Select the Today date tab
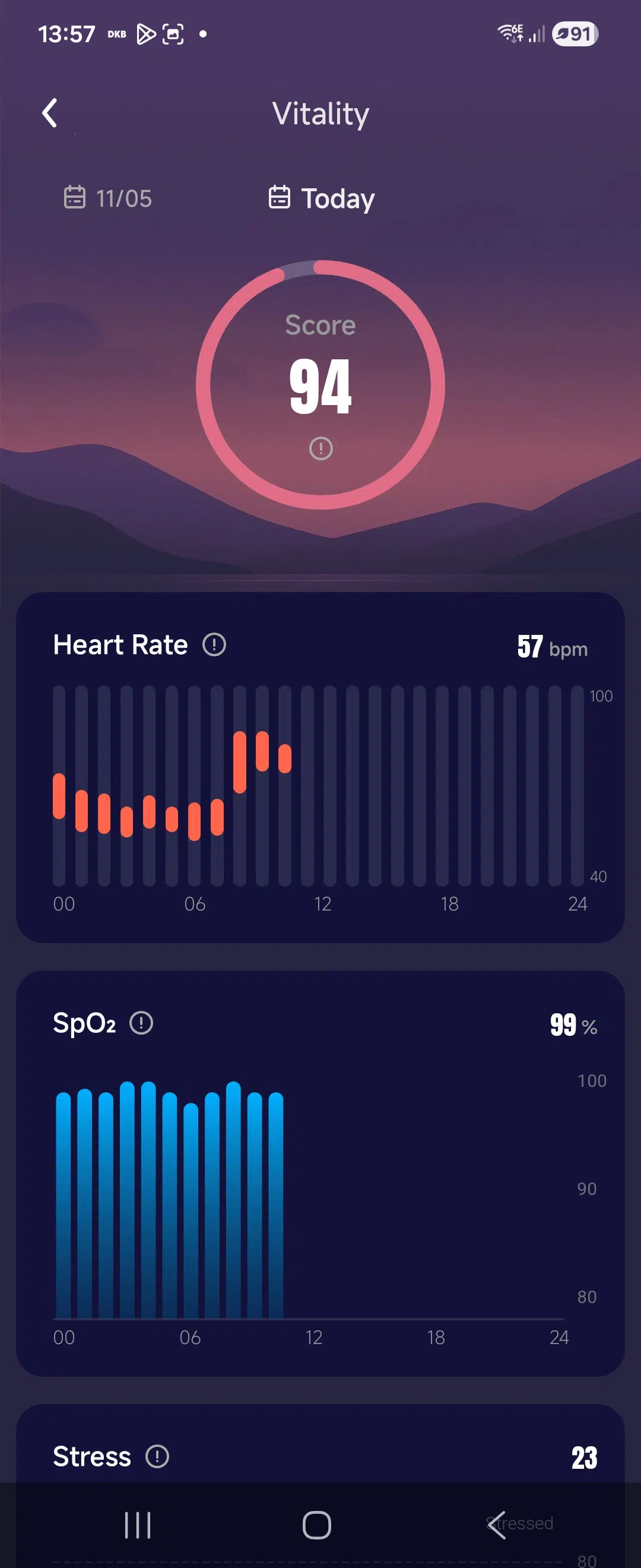 322,198
